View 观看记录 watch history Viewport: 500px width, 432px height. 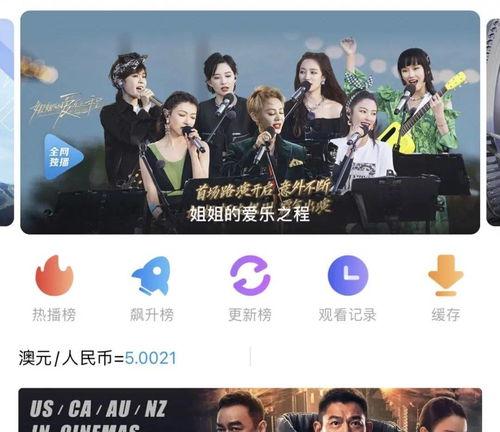tap(348, 289)
